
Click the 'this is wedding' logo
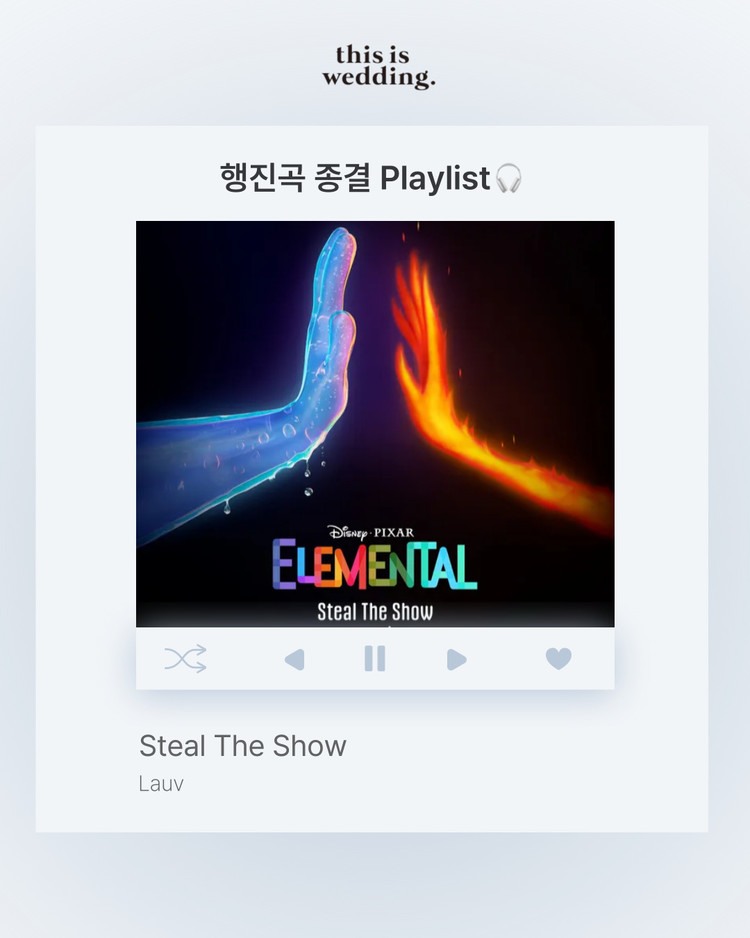click(x=375, y=65)
